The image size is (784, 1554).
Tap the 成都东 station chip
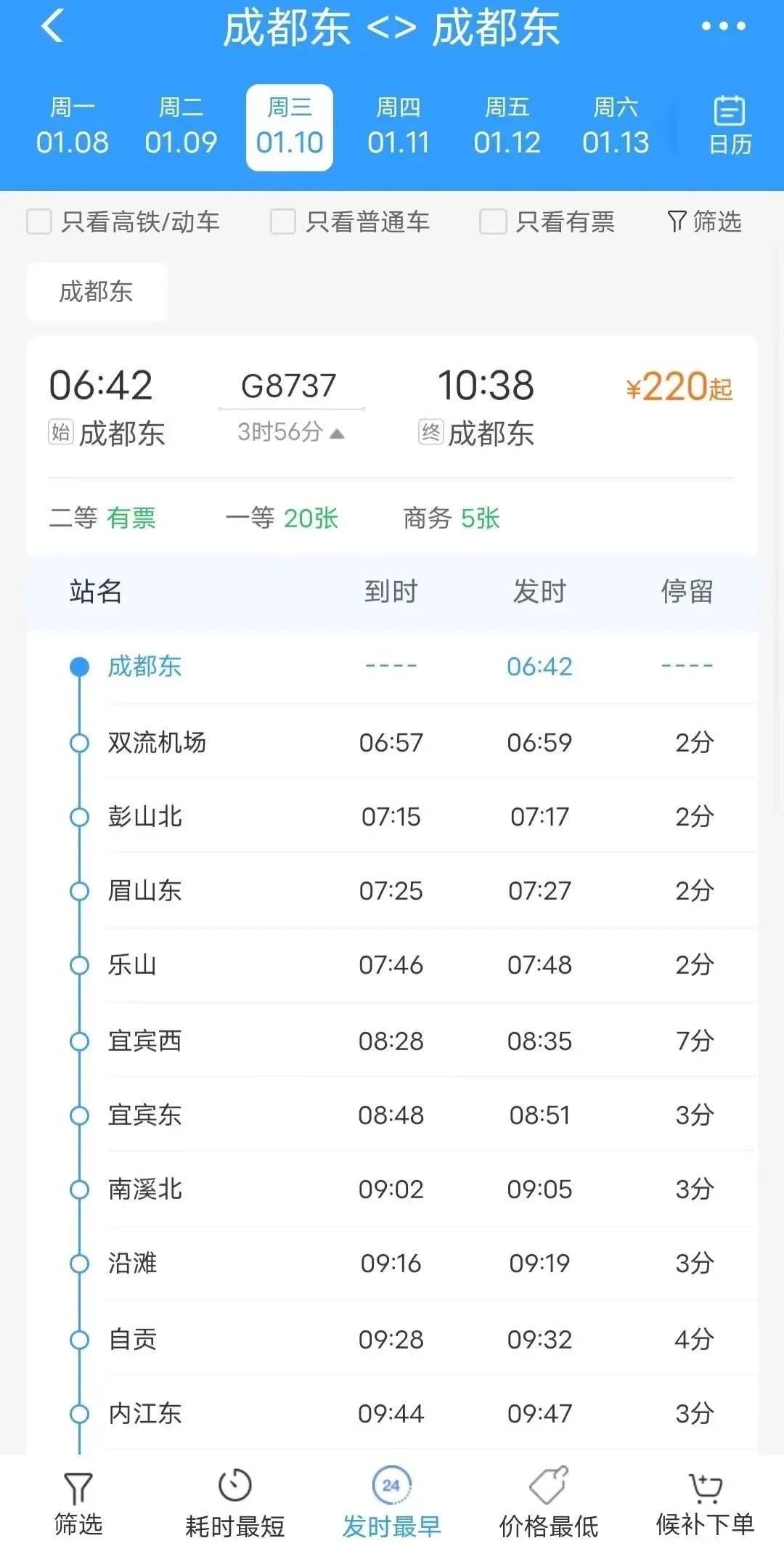coord(97,292)
